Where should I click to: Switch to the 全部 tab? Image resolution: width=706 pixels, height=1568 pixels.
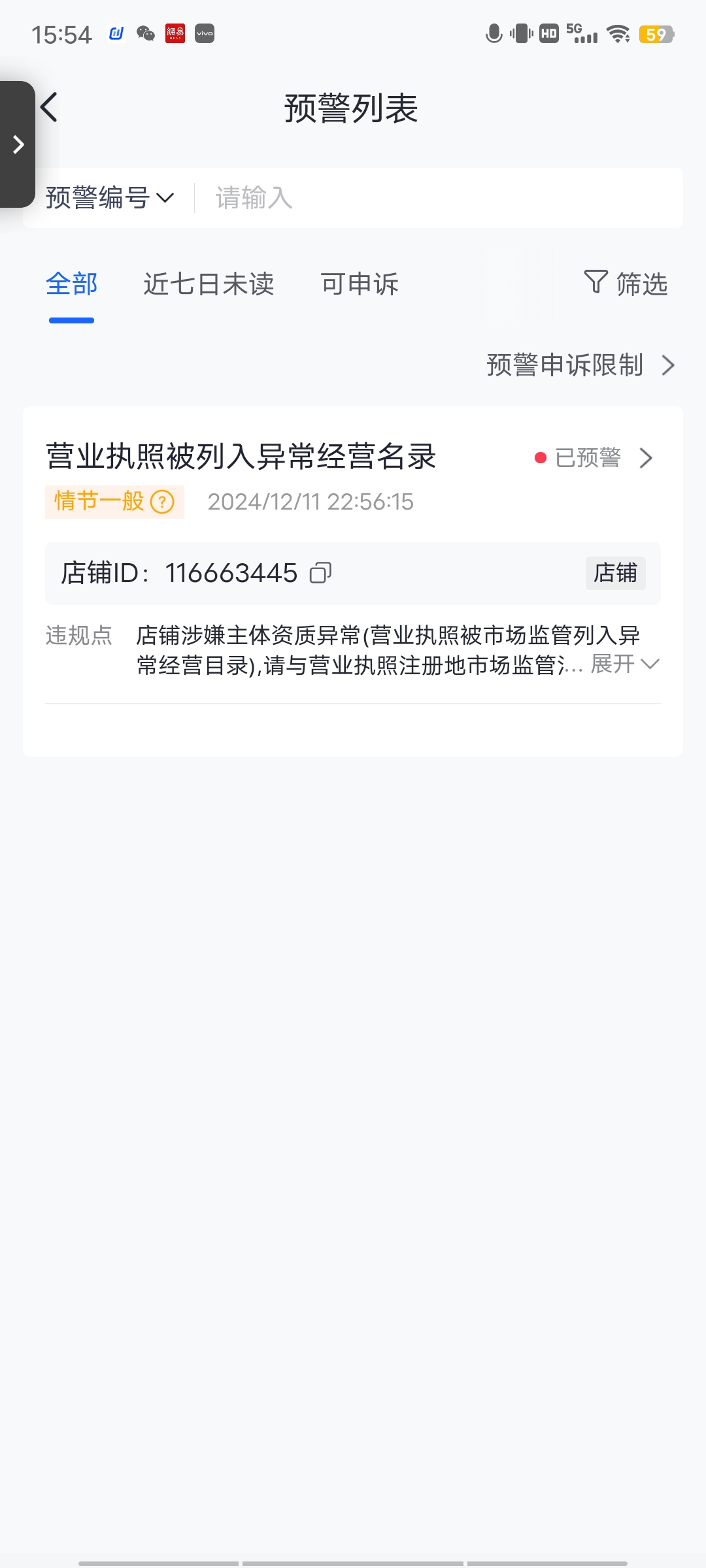pyautogui.click(x=72, y=285)
